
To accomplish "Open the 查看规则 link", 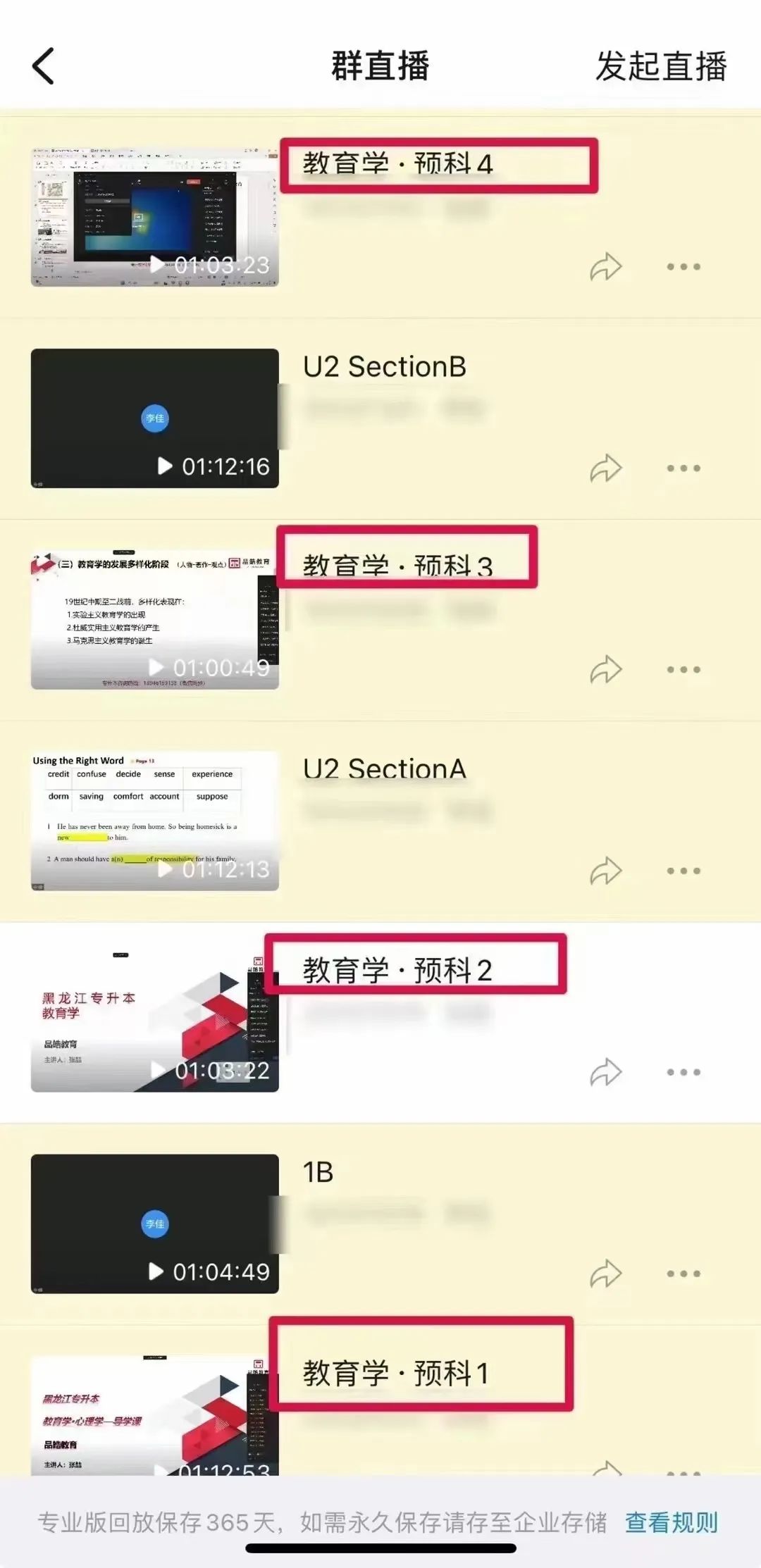I will [x=671, y=1523].
